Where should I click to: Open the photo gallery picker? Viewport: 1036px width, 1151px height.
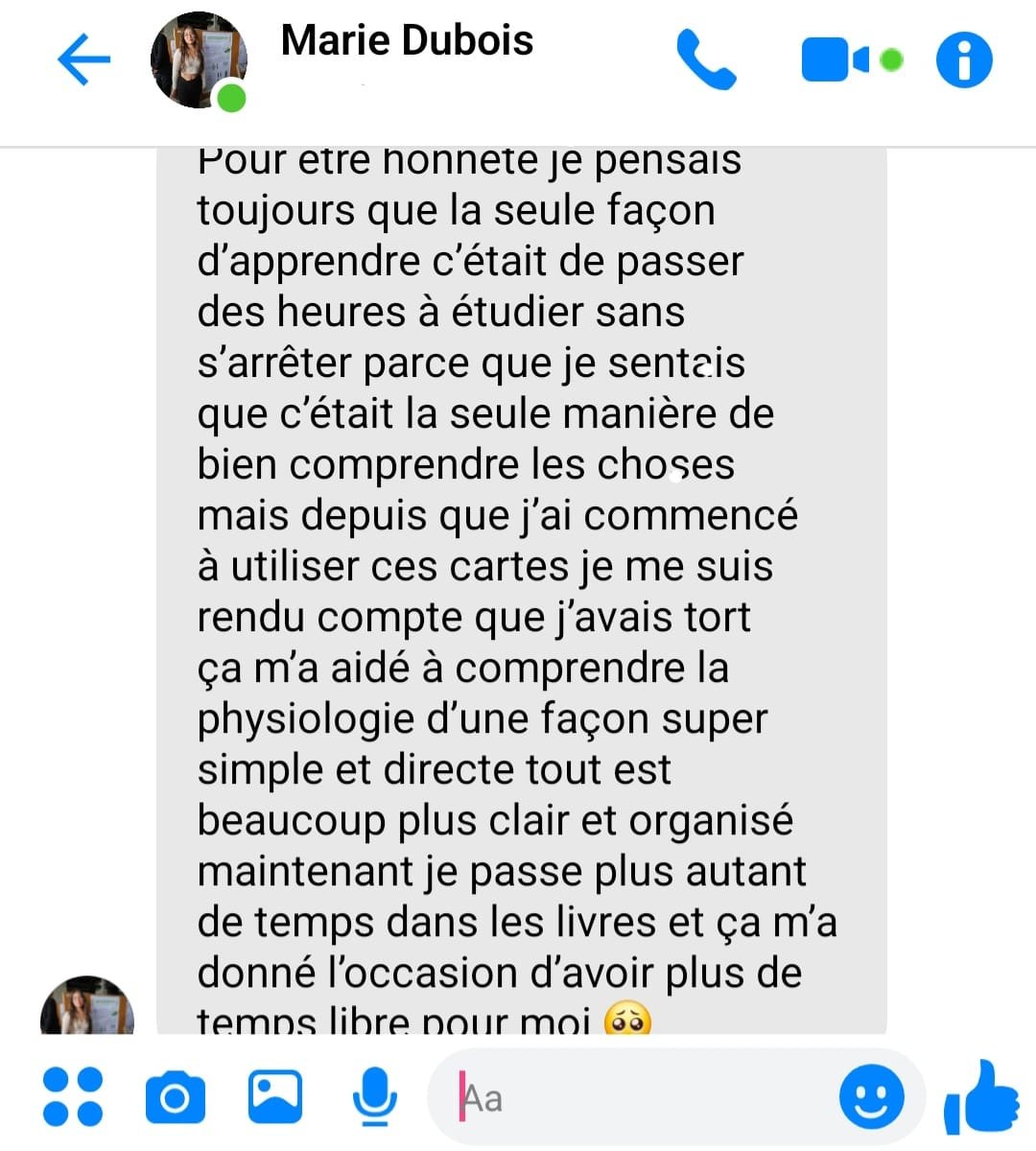[275, 1096]
